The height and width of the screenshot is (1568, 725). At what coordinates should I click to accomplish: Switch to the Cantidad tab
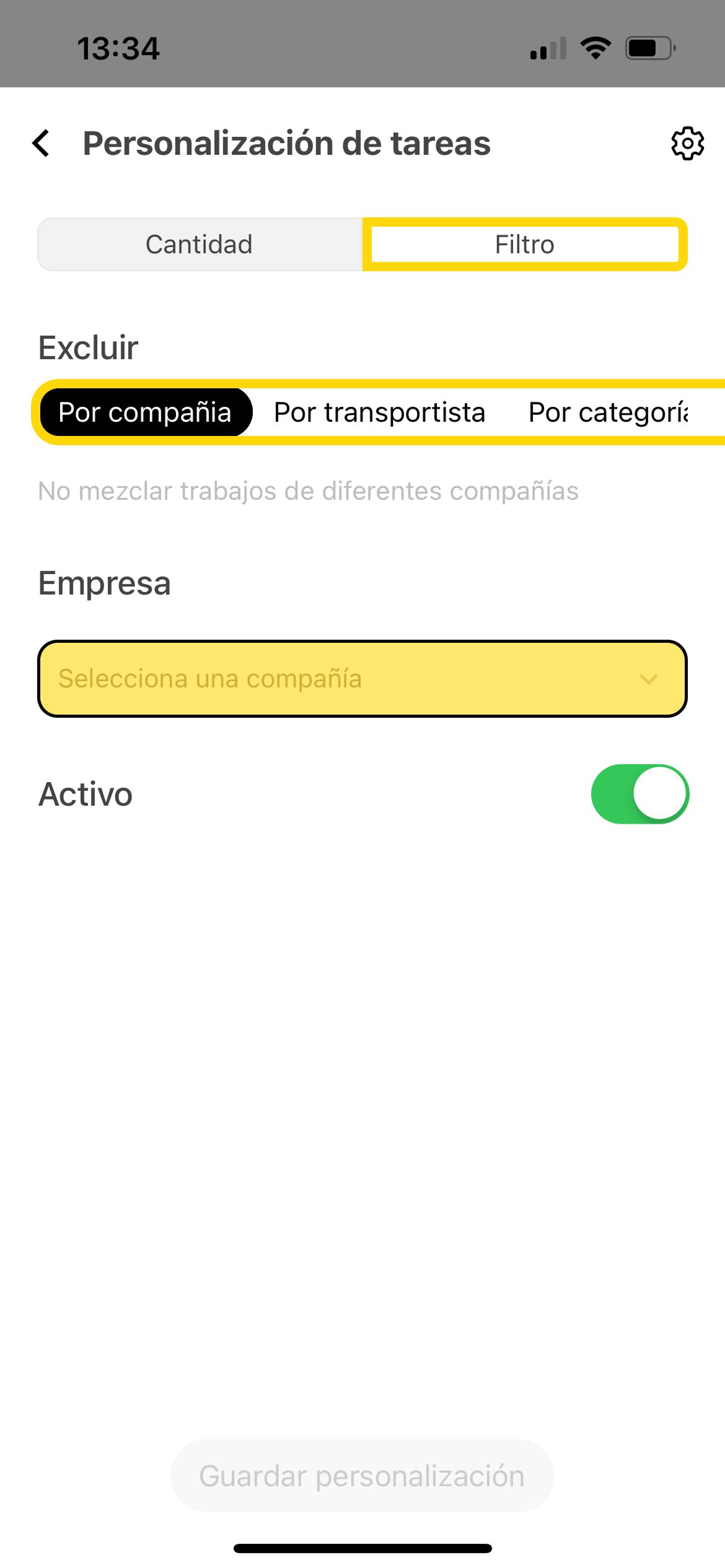coord(199,244)
